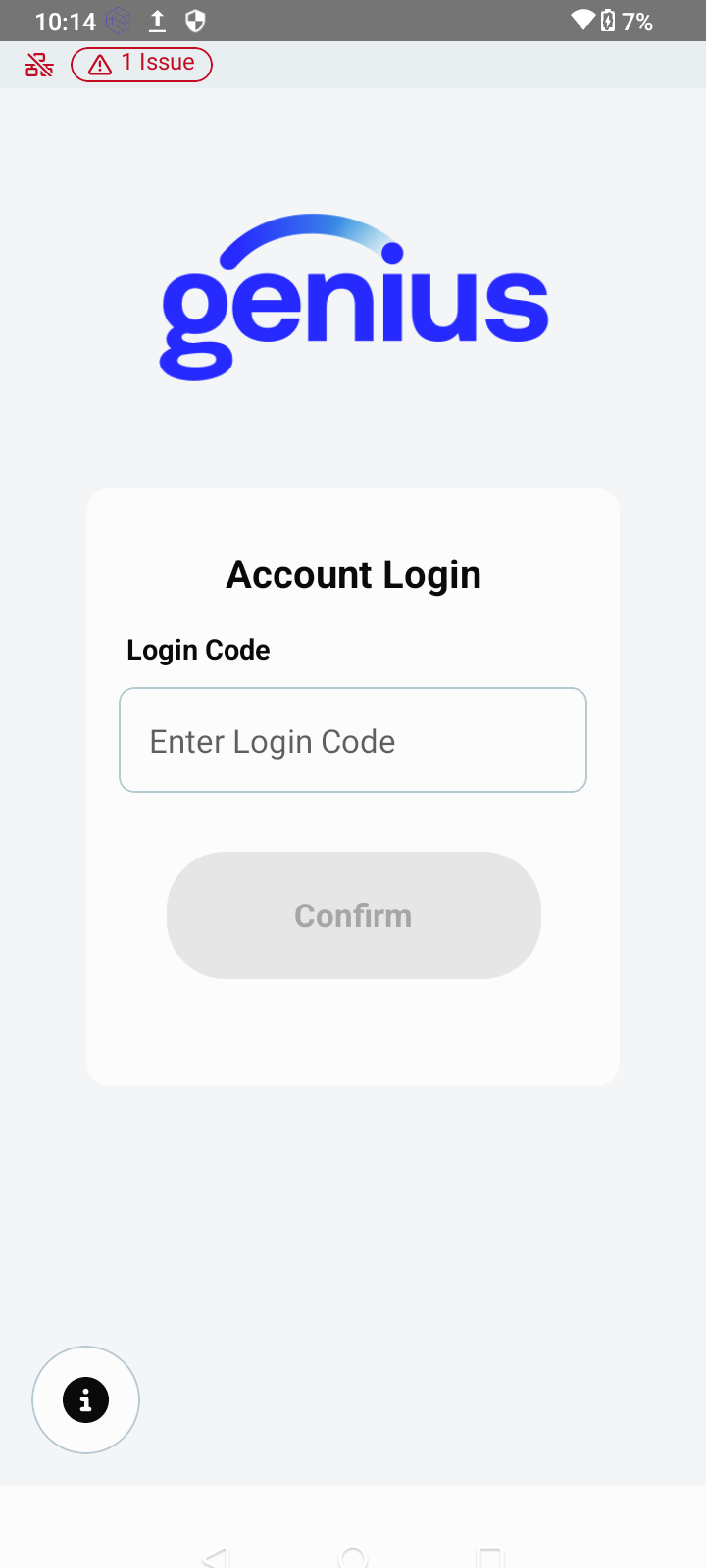
Task: Open the info icon button
Action: pos(86,1399)
